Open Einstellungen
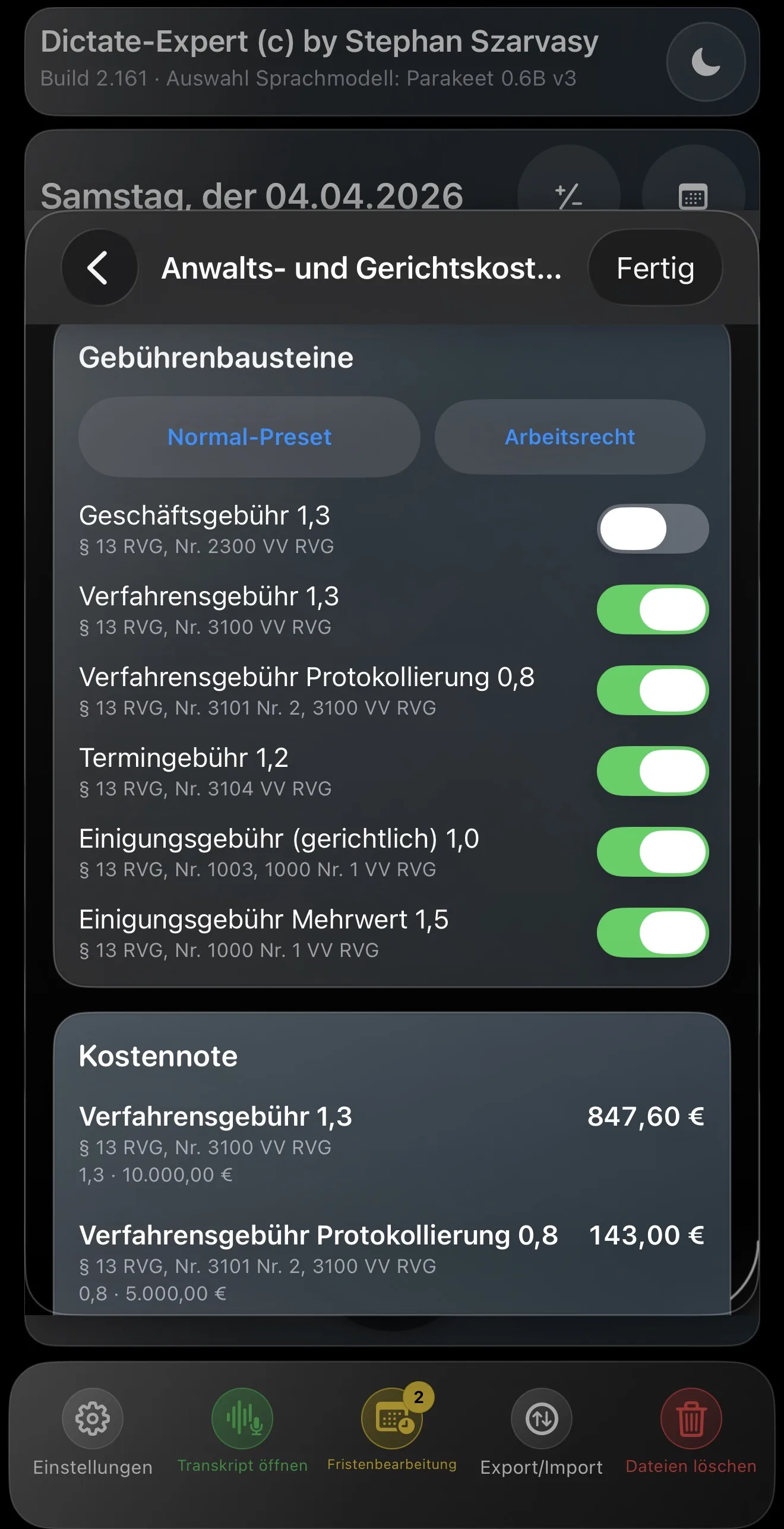The width and height of the screenshot is (784, 1529). [93, 1419]
